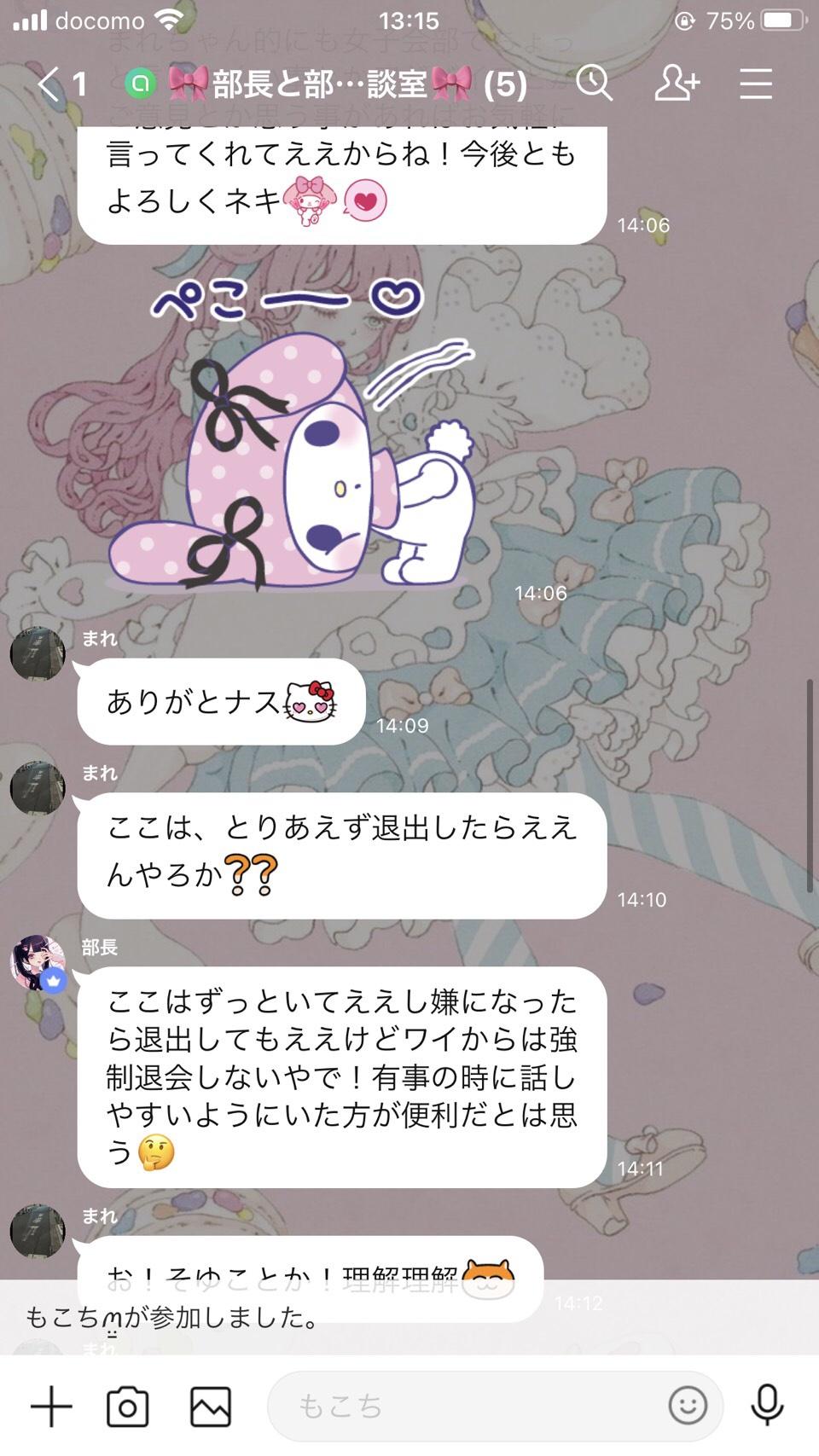The width and height of the screenshot is (819, 1456).
Task: Record a voice message with the microphone
Action: 767,1405
